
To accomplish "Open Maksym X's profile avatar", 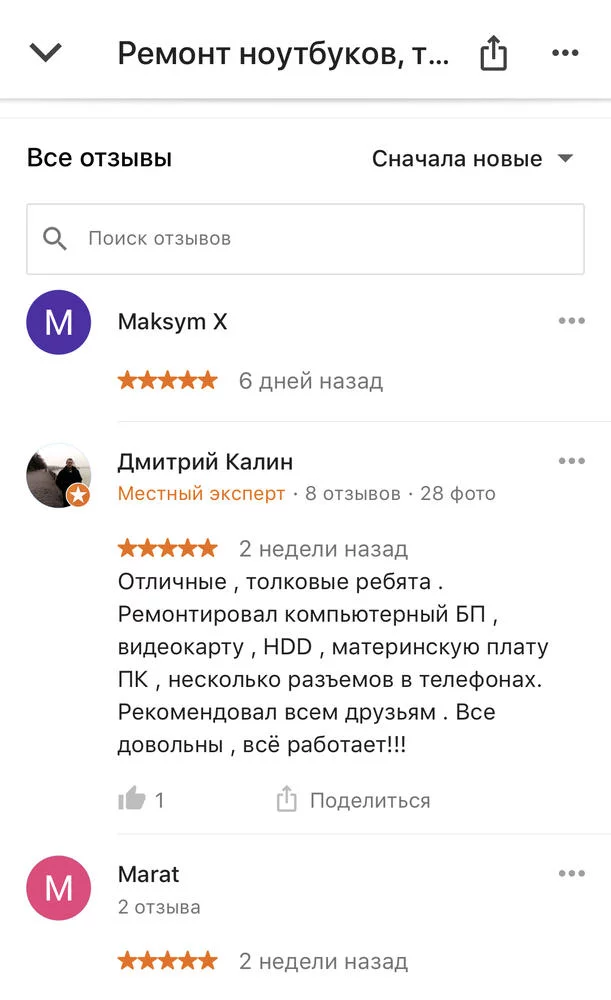I will point(59,322).
